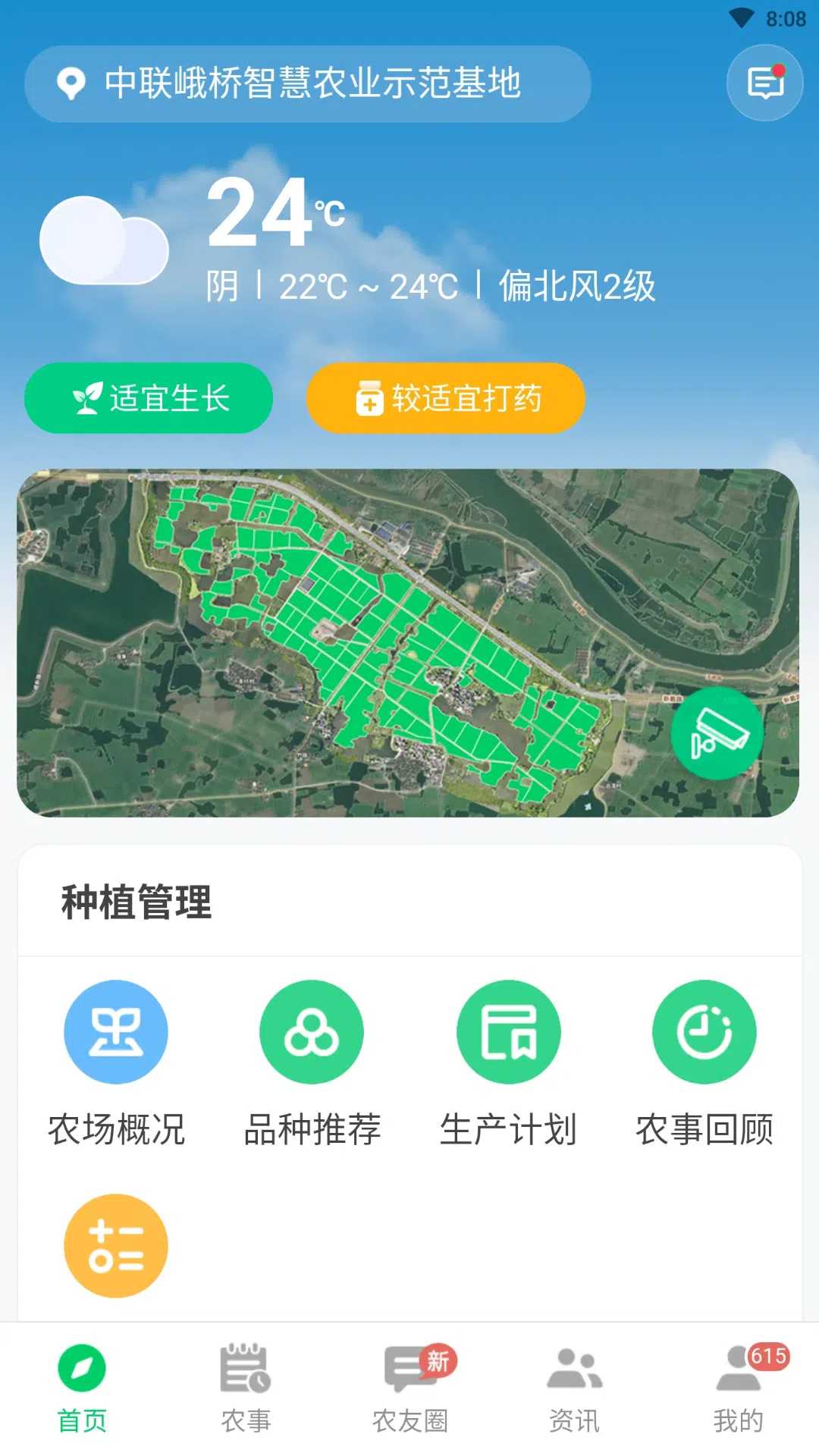Open the satellite farm map preview

click(x=409, y=645)
